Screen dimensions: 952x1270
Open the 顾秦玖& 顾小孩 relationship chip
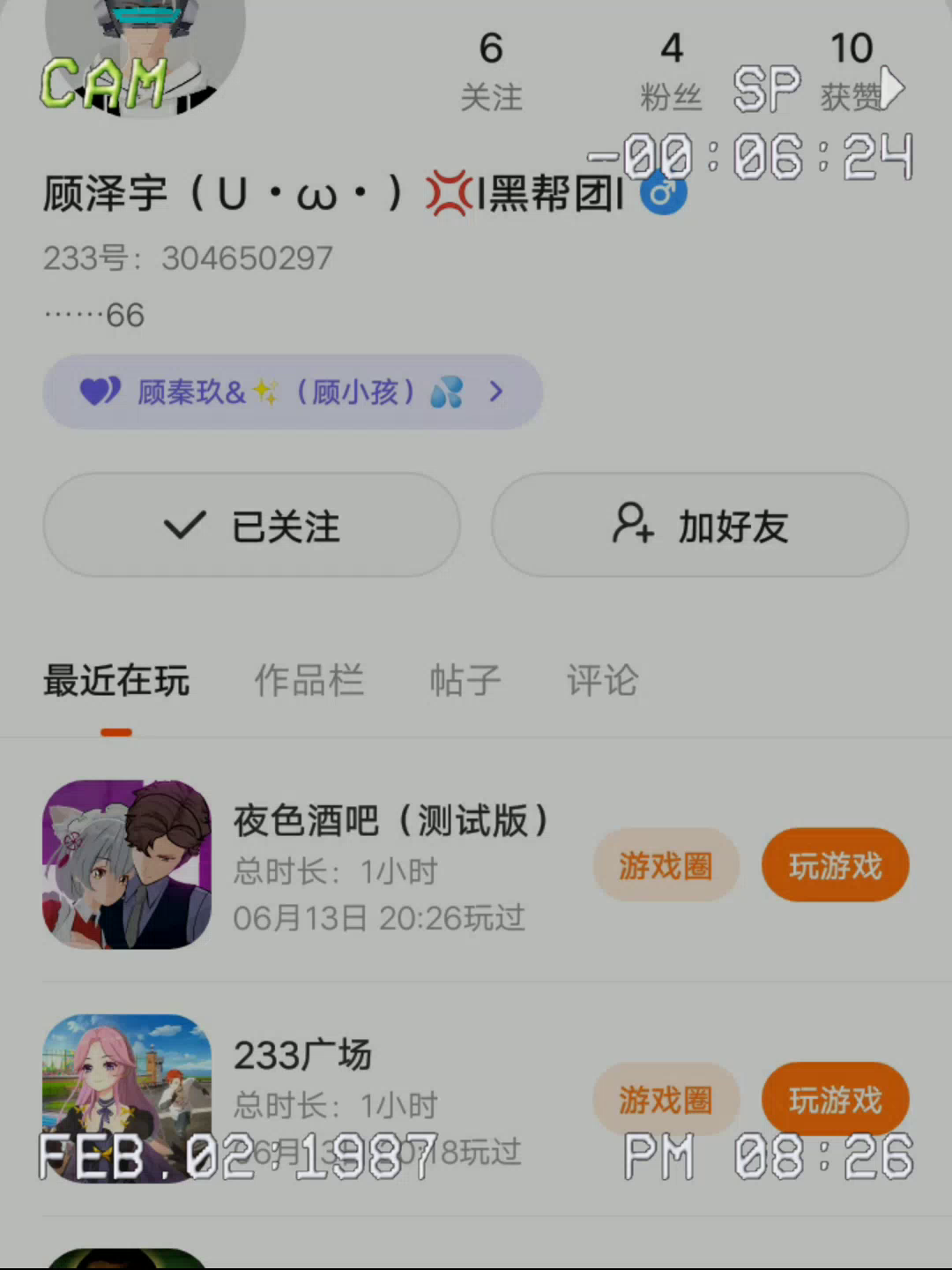[x=292, y=392]
